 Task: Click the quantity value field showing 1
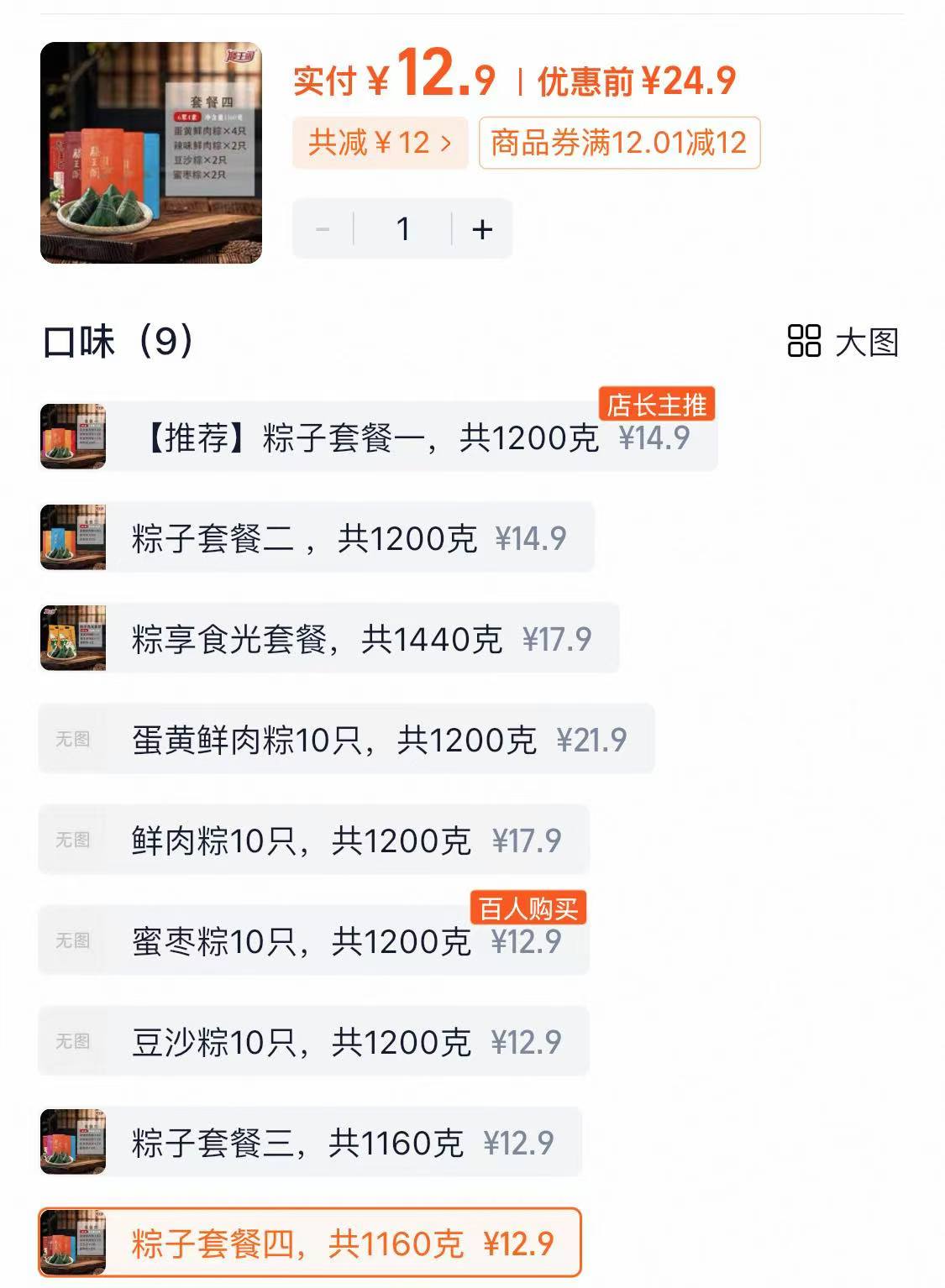403,228
